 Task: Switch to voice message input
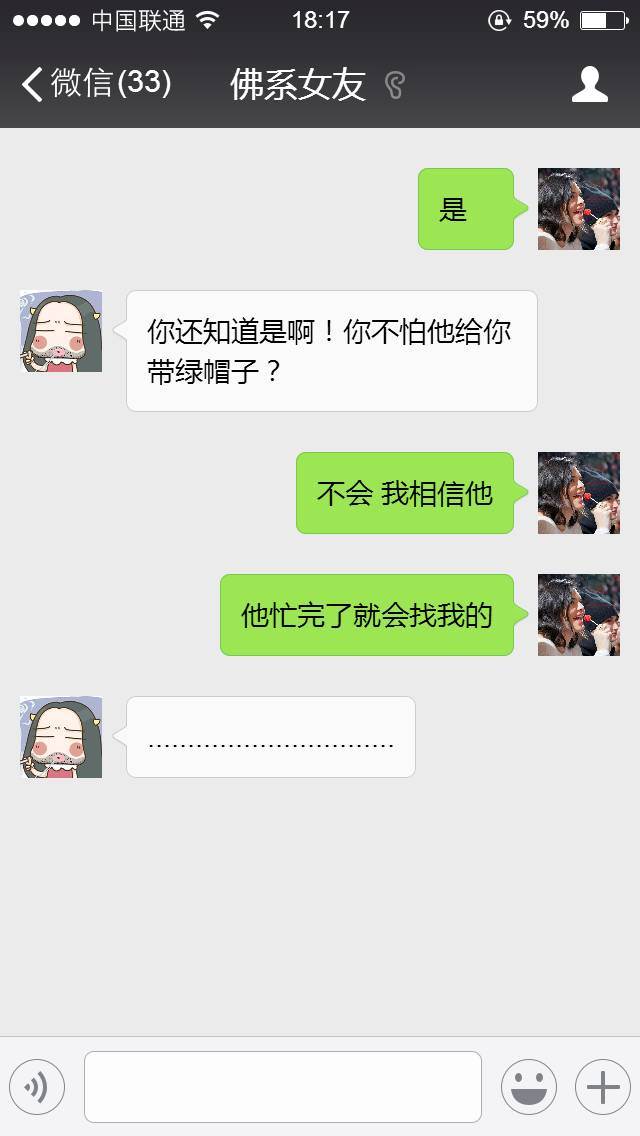(37, 1086)
